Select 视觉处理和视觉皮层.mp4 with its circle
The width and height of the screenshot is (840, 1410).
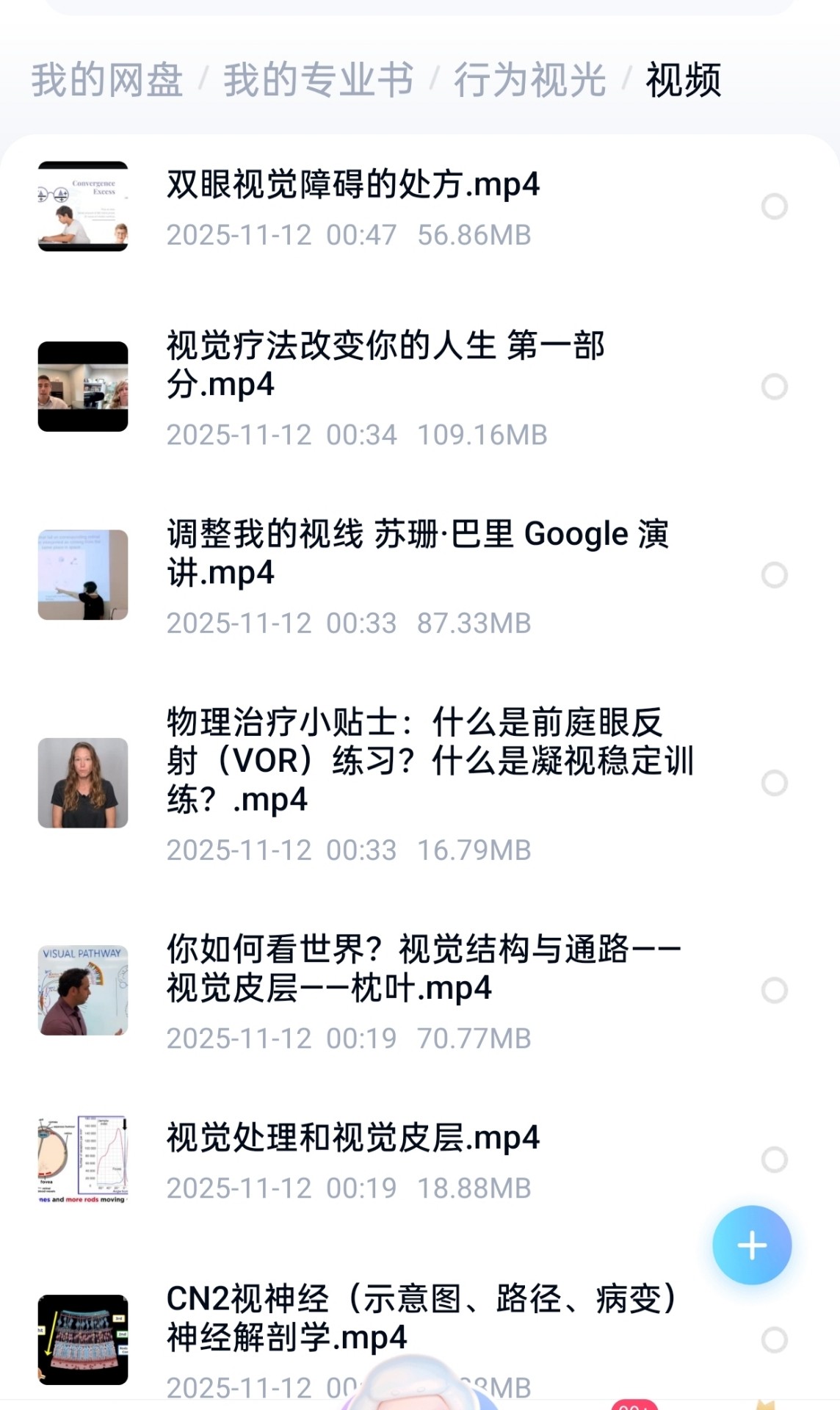click(x=774, y=1160)
